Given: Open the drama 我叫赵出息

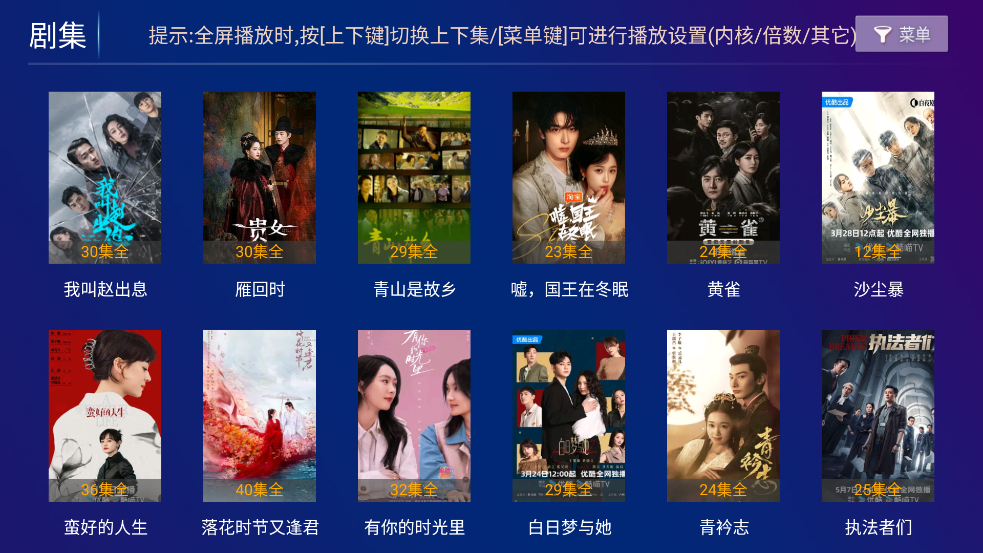Looking at the screenshot, I should click(x=105, y=178).
